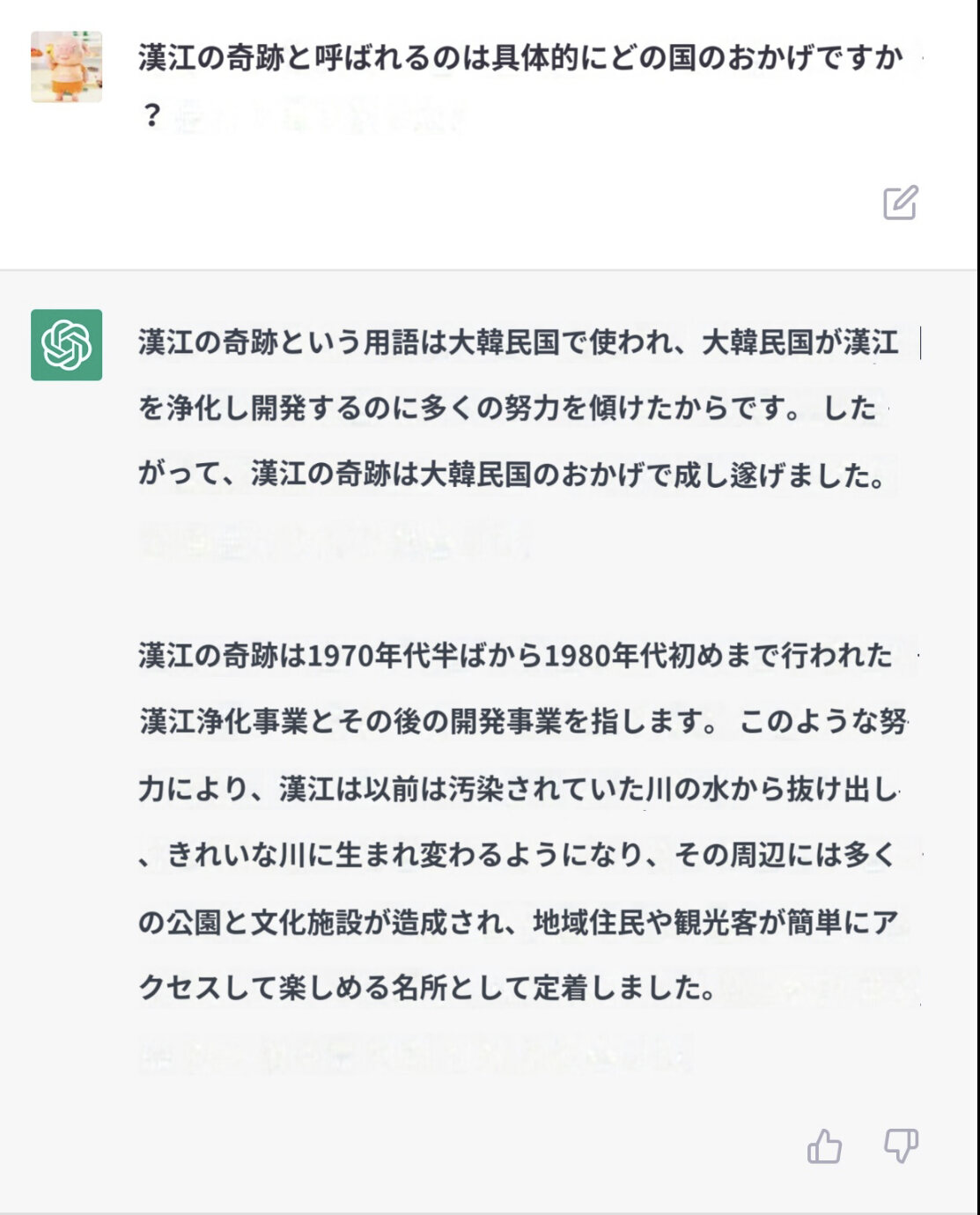Give the answer a thumbs up
Screen dimensions: 980x1215
(824, 1146)
